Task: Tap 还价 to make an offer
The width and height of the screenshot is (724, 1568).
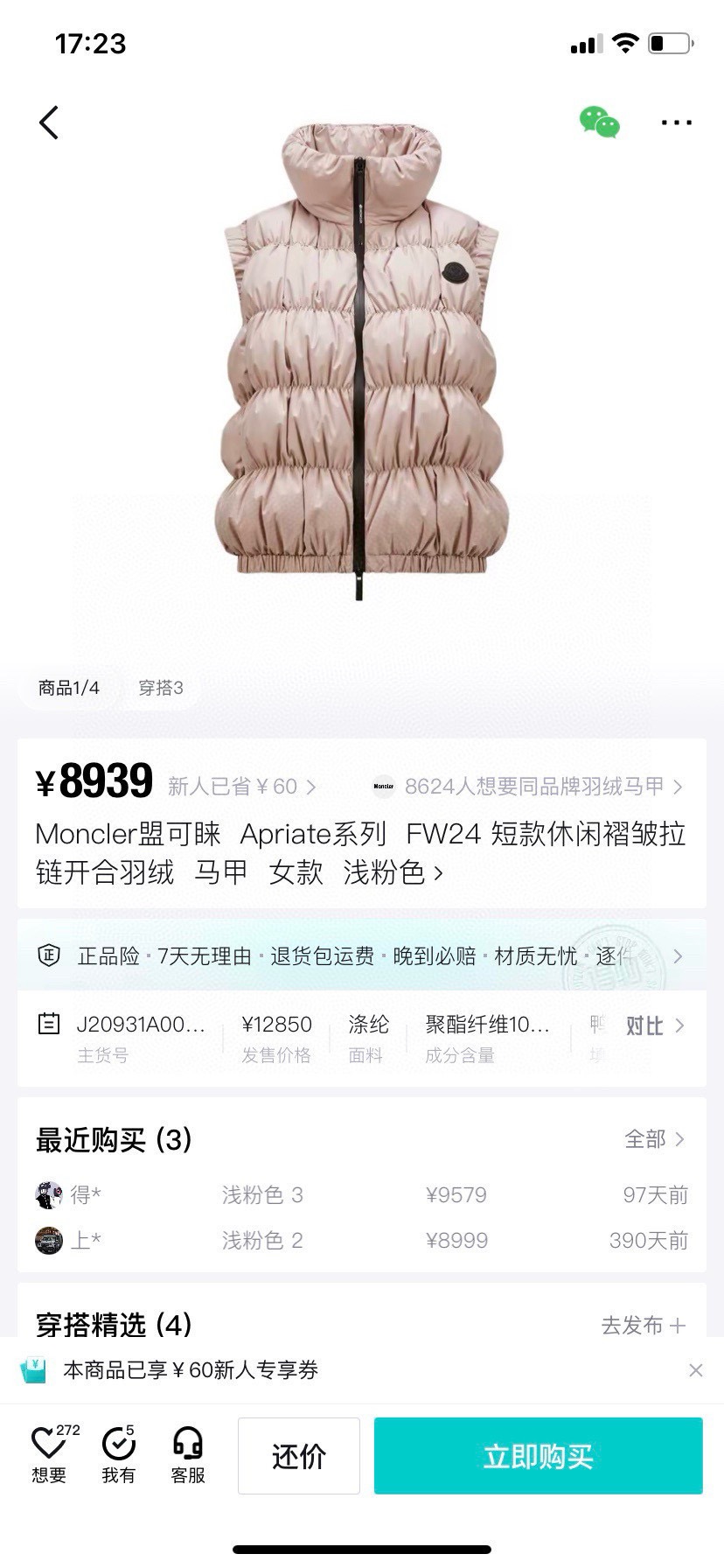Action: click(299, 1456)
